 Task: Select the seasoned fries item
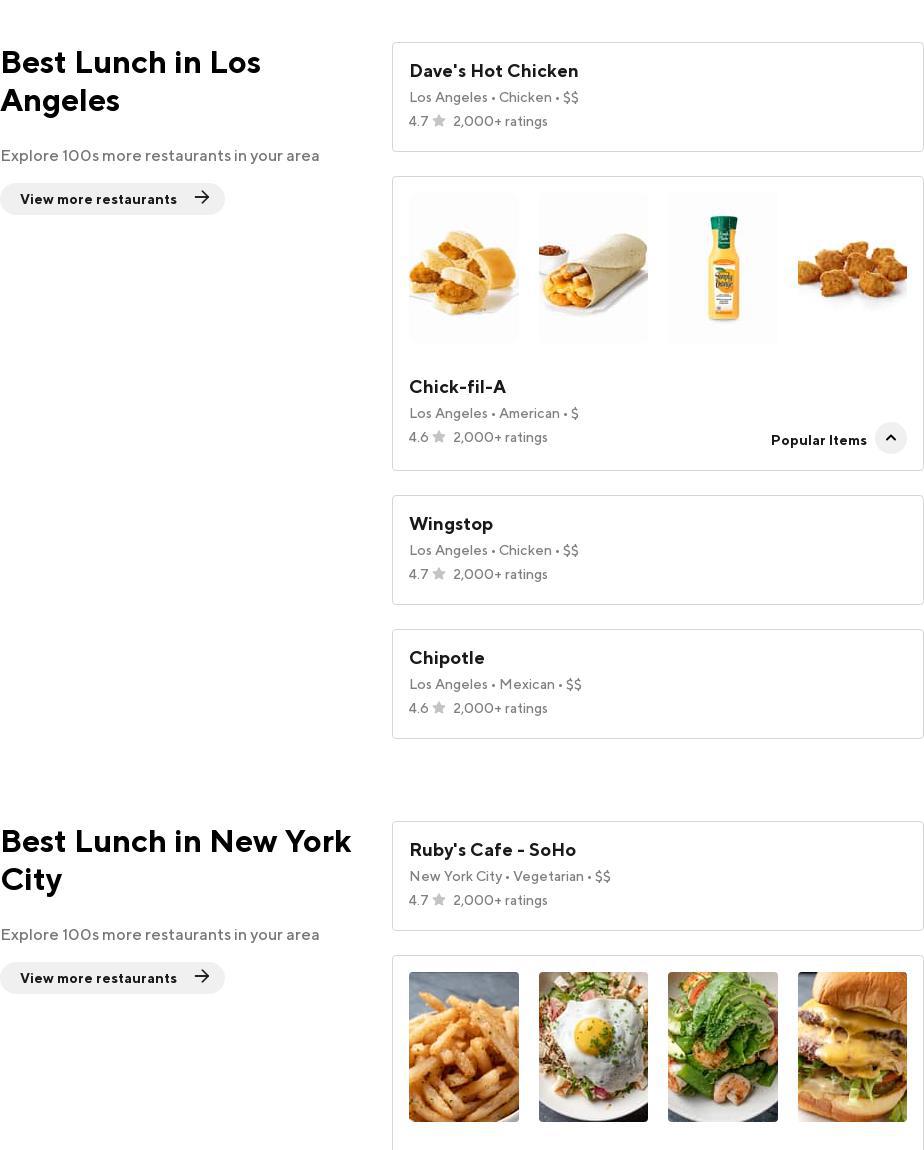pyautogui.click(x=464, y=1047)
